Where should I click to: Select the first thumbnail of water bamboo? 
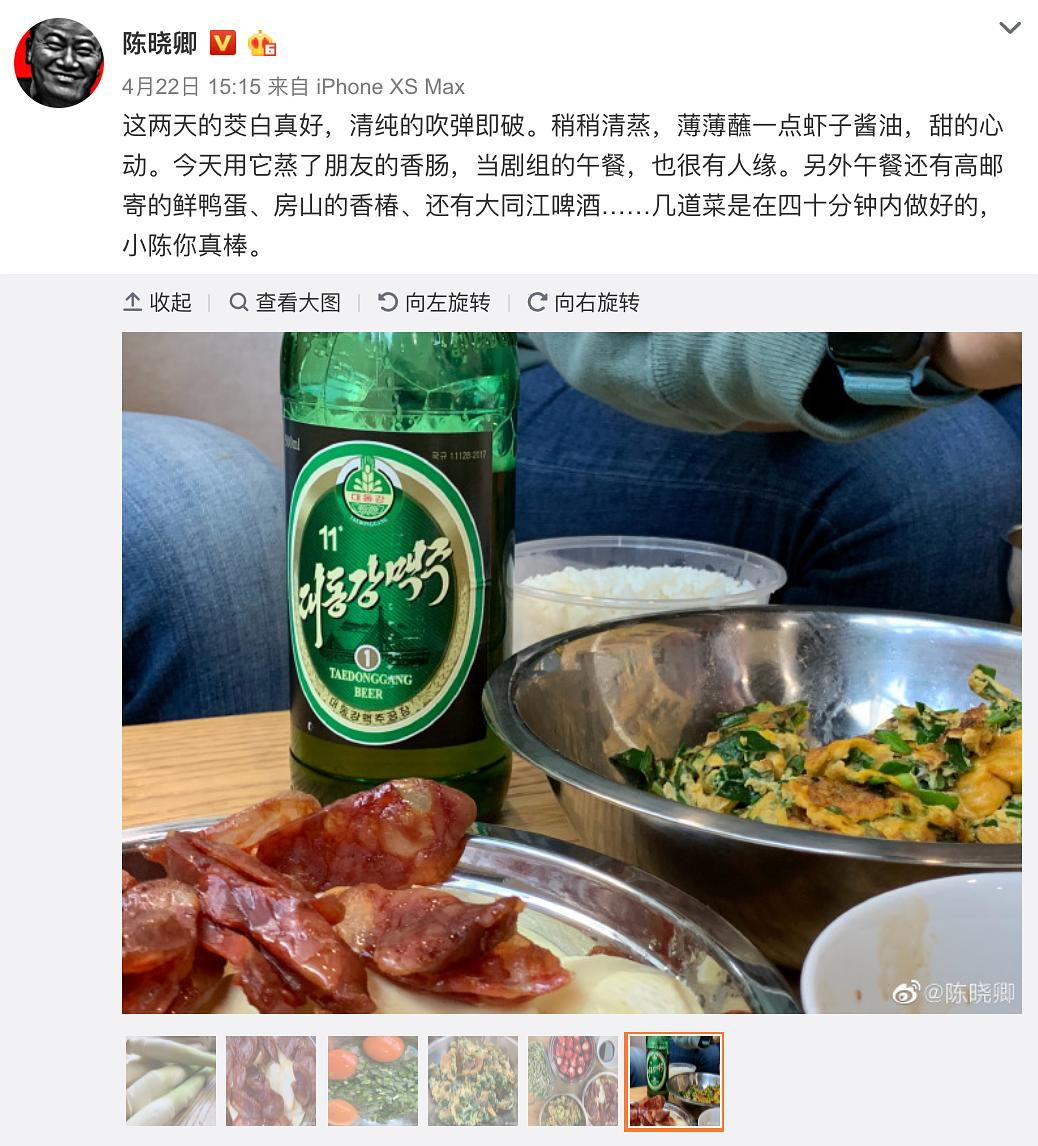171,1081
